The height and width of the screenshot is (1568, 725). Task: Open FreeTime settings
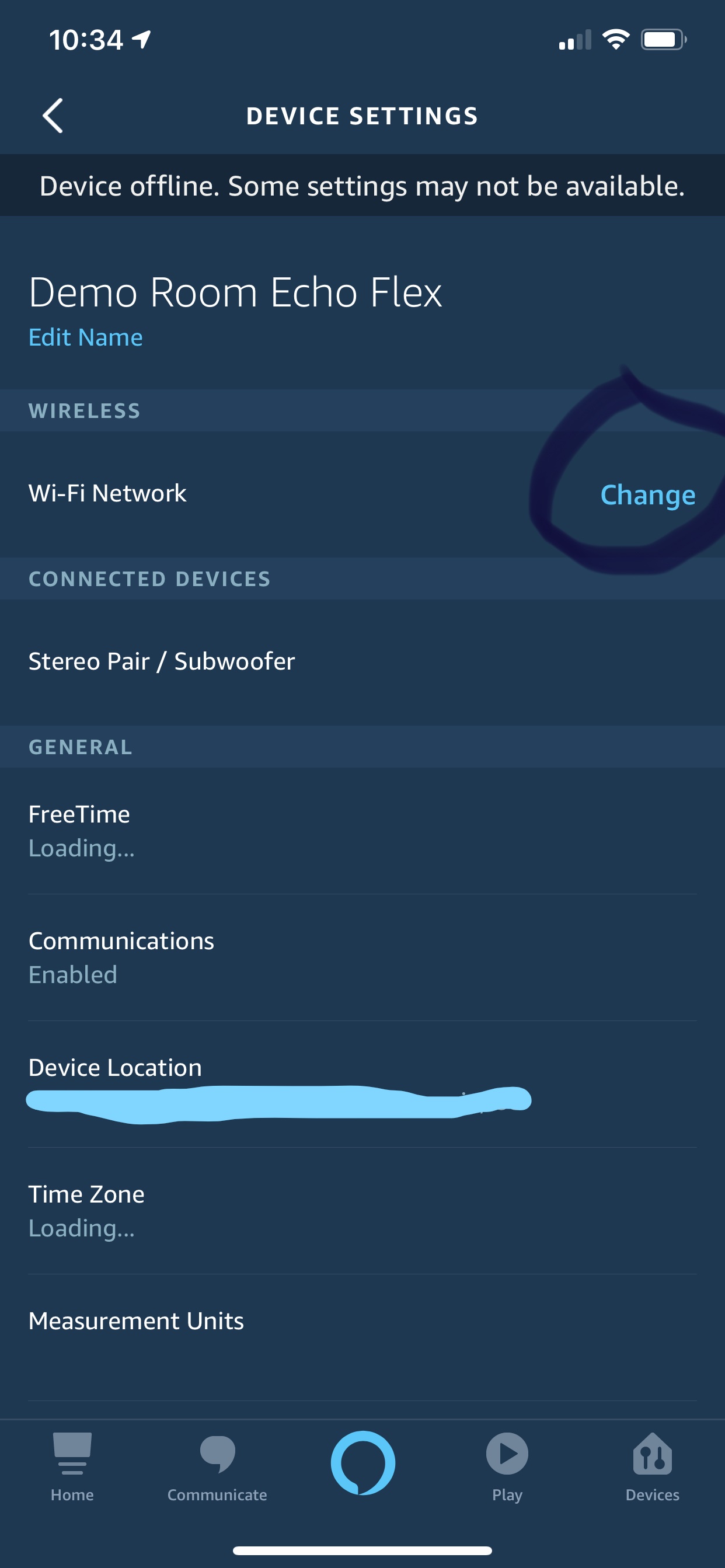[79, 830]
